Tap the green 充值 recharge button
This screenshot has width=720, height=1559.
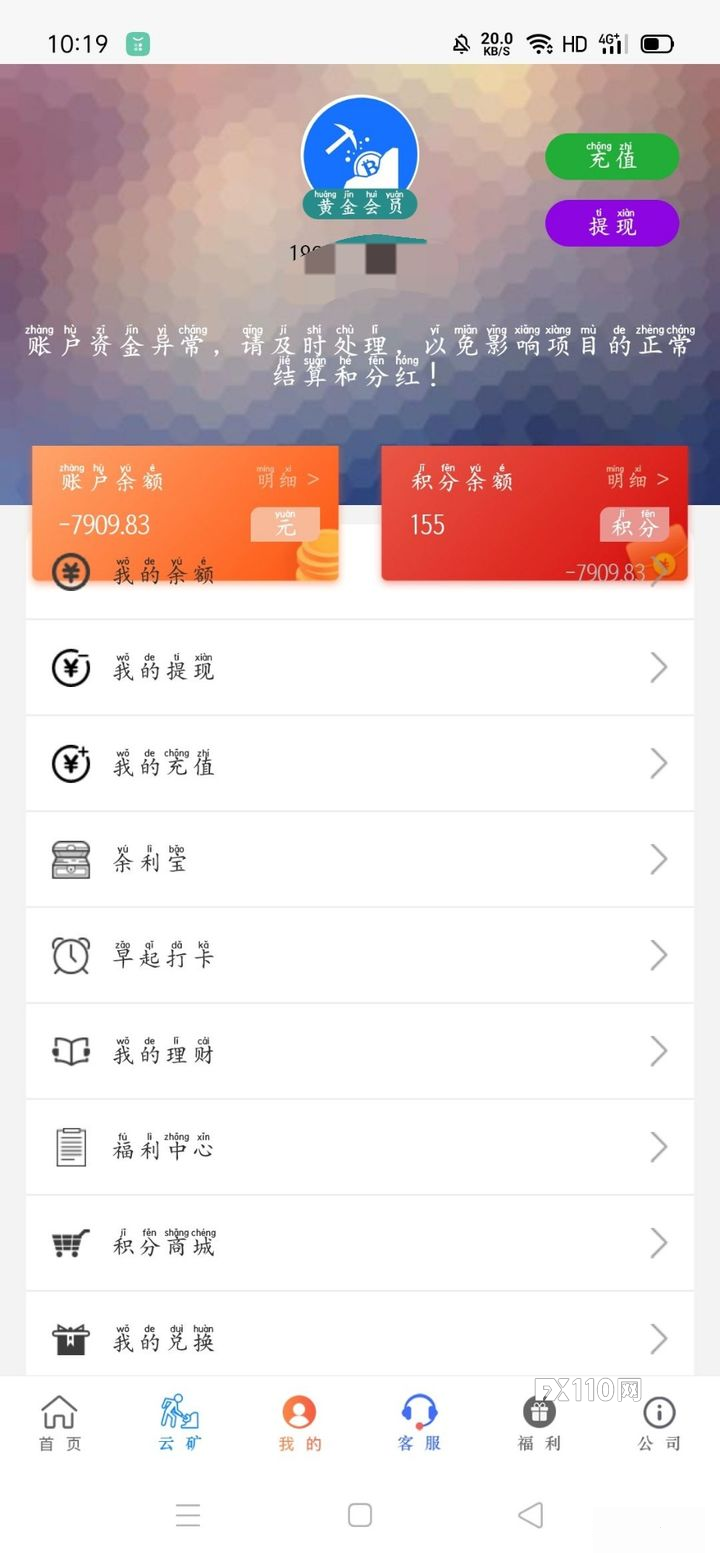coord(611,157)
